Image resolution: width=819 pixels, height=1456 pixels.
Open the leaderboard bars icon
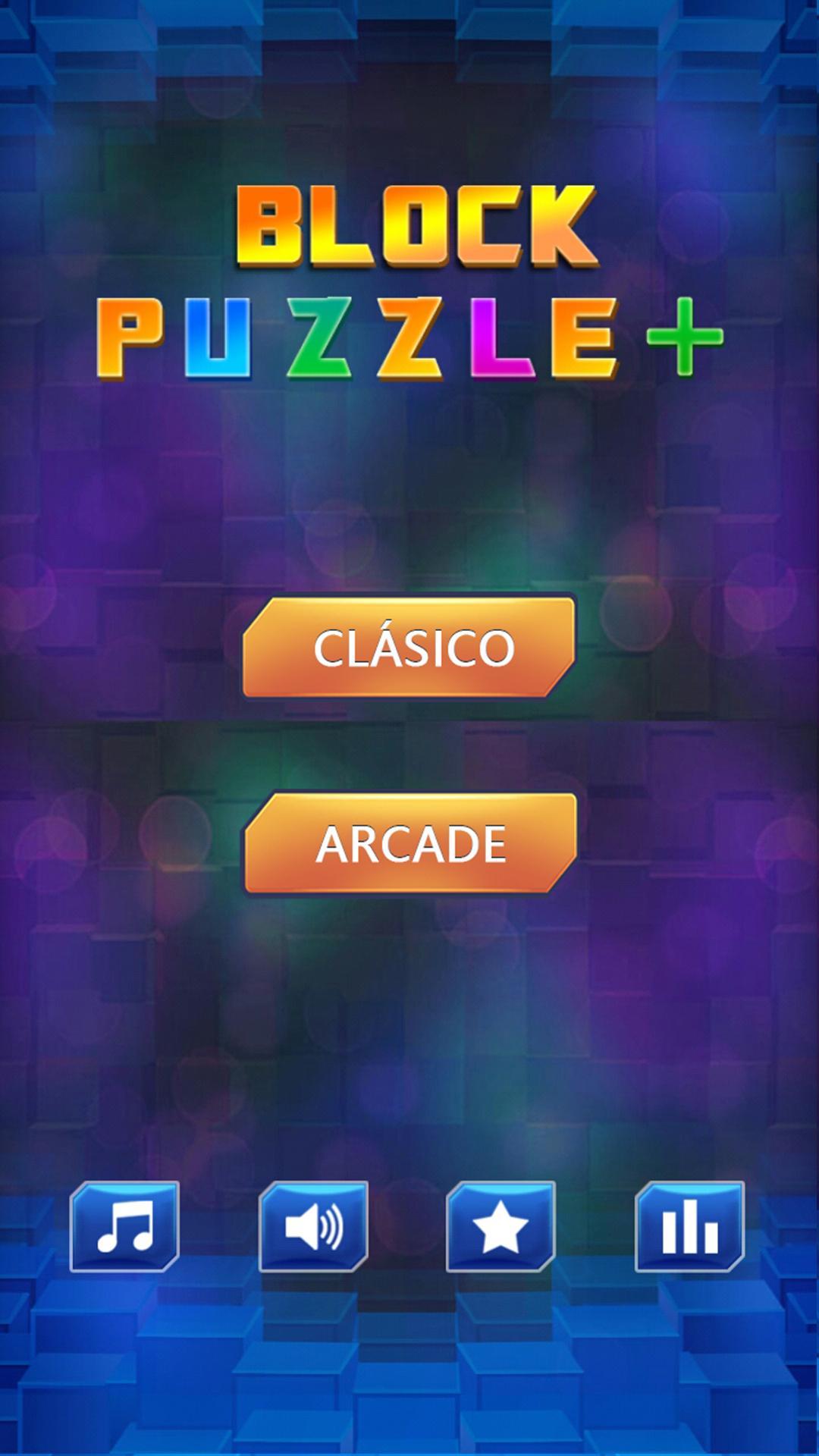click(689, 1225)
